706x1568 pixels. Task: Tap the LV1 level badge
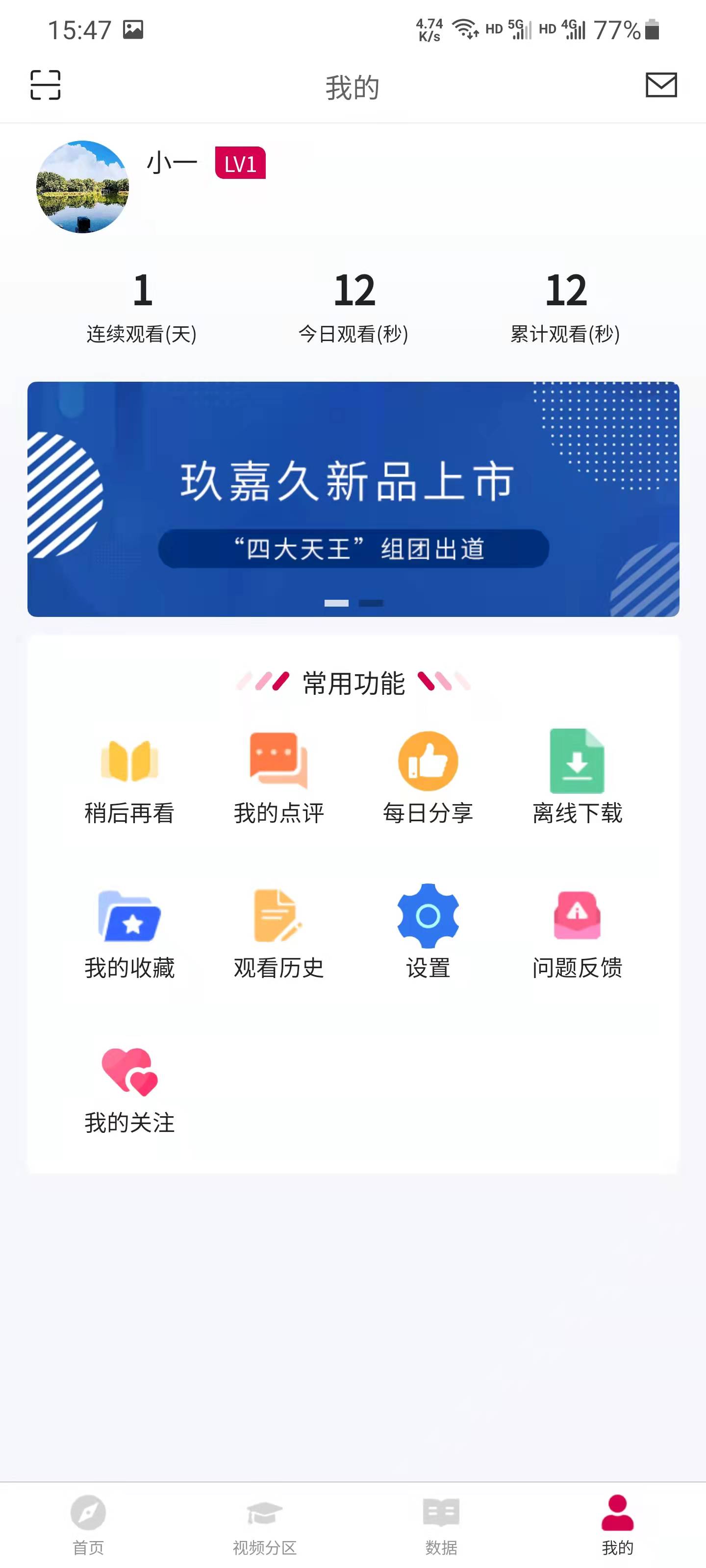point(239,163)
